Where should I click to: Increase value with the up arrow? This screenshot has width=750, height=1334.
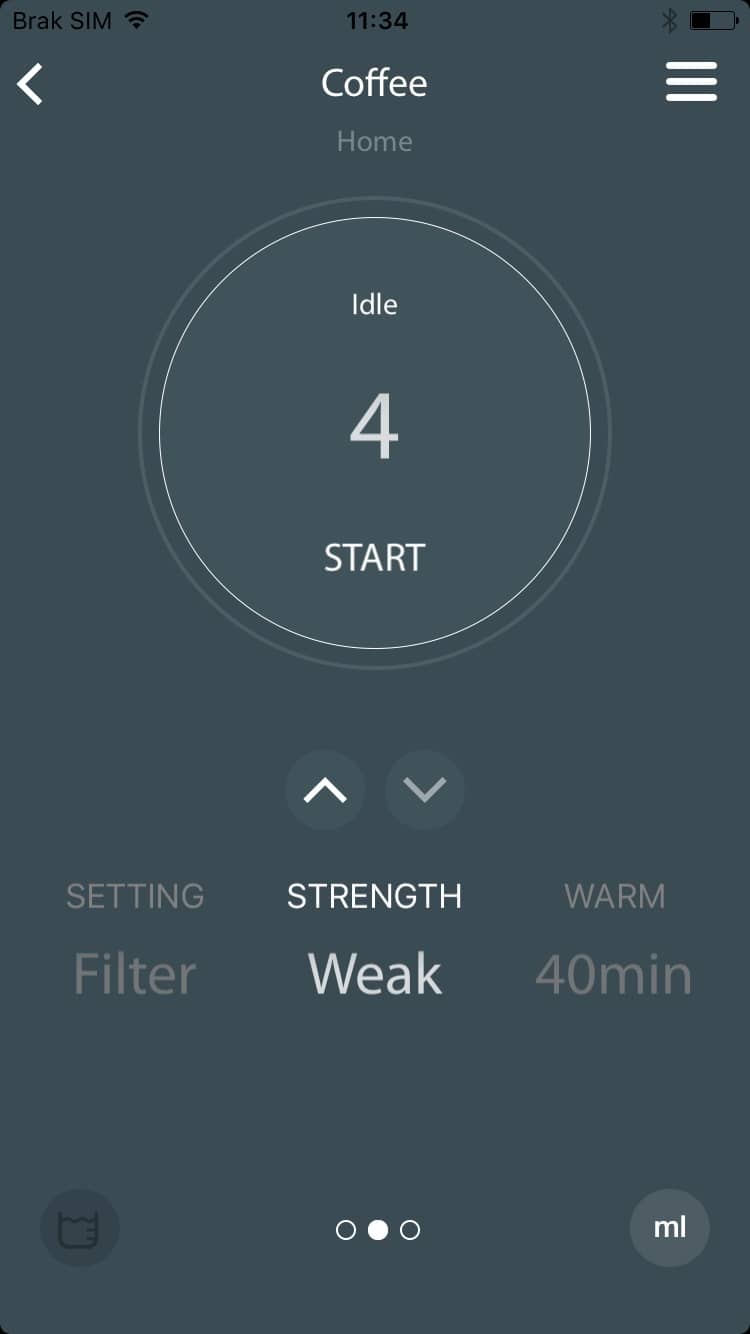[325, 790]
